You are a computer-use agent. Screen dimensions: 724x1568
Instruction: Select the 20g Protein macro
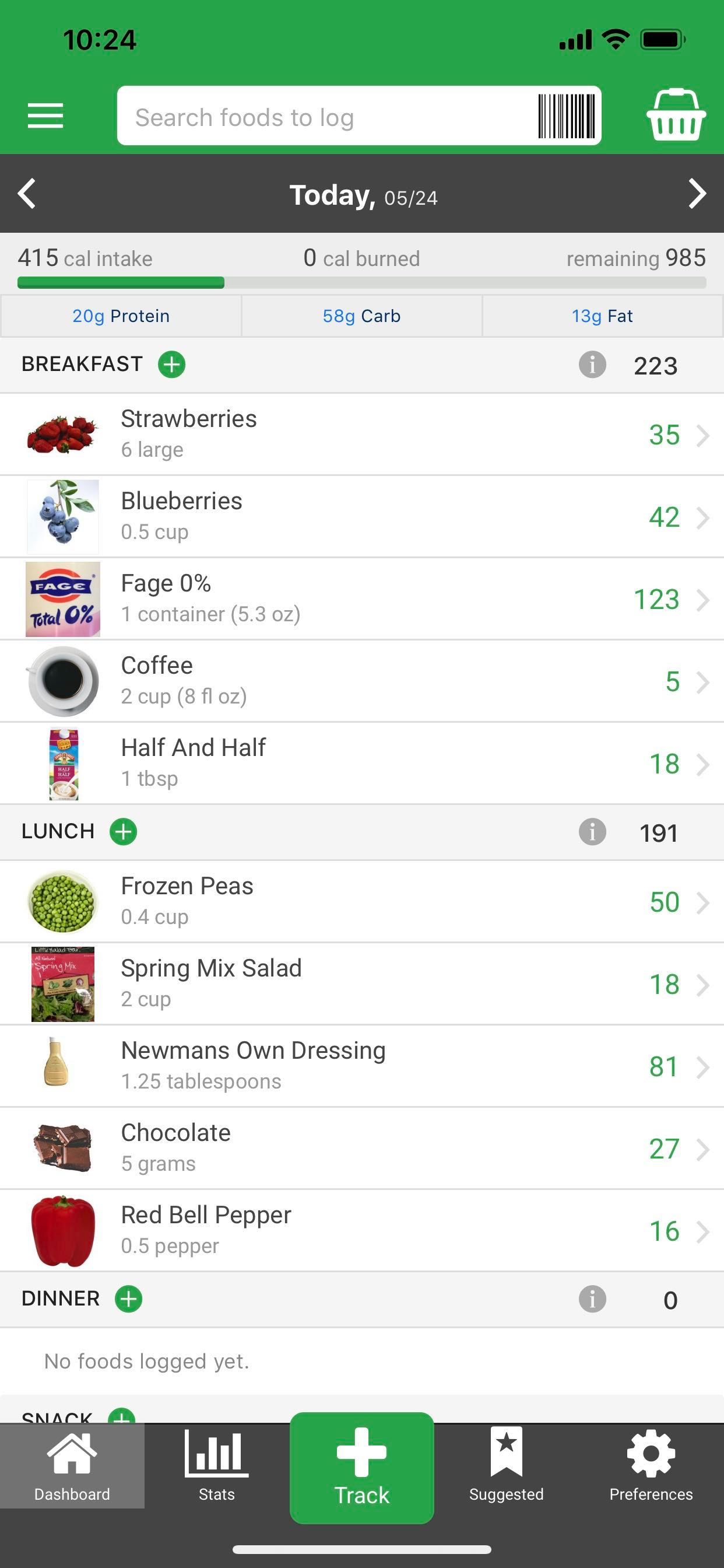point(121,316)
